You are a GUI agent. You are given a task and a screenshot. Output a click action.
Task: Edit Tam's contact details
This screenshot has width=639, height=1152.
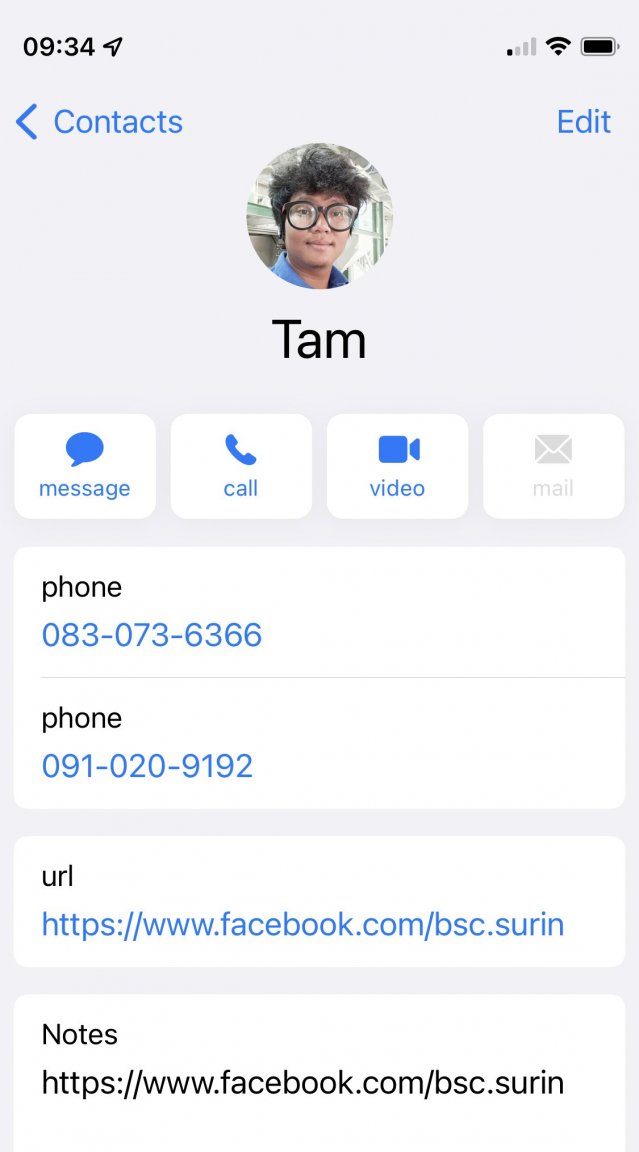tap(583, 122)
